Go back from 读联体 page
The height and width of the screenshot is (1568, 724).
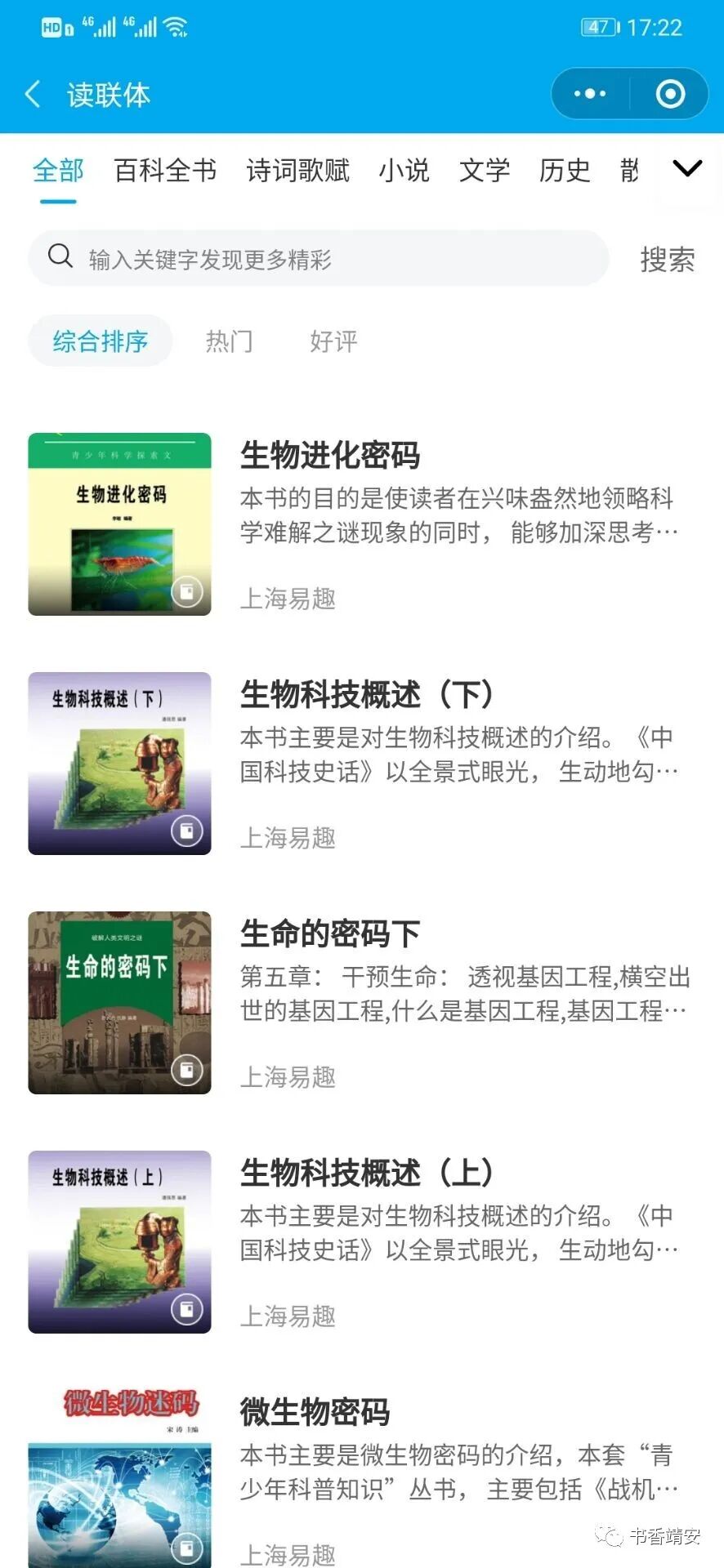[33, 95]
